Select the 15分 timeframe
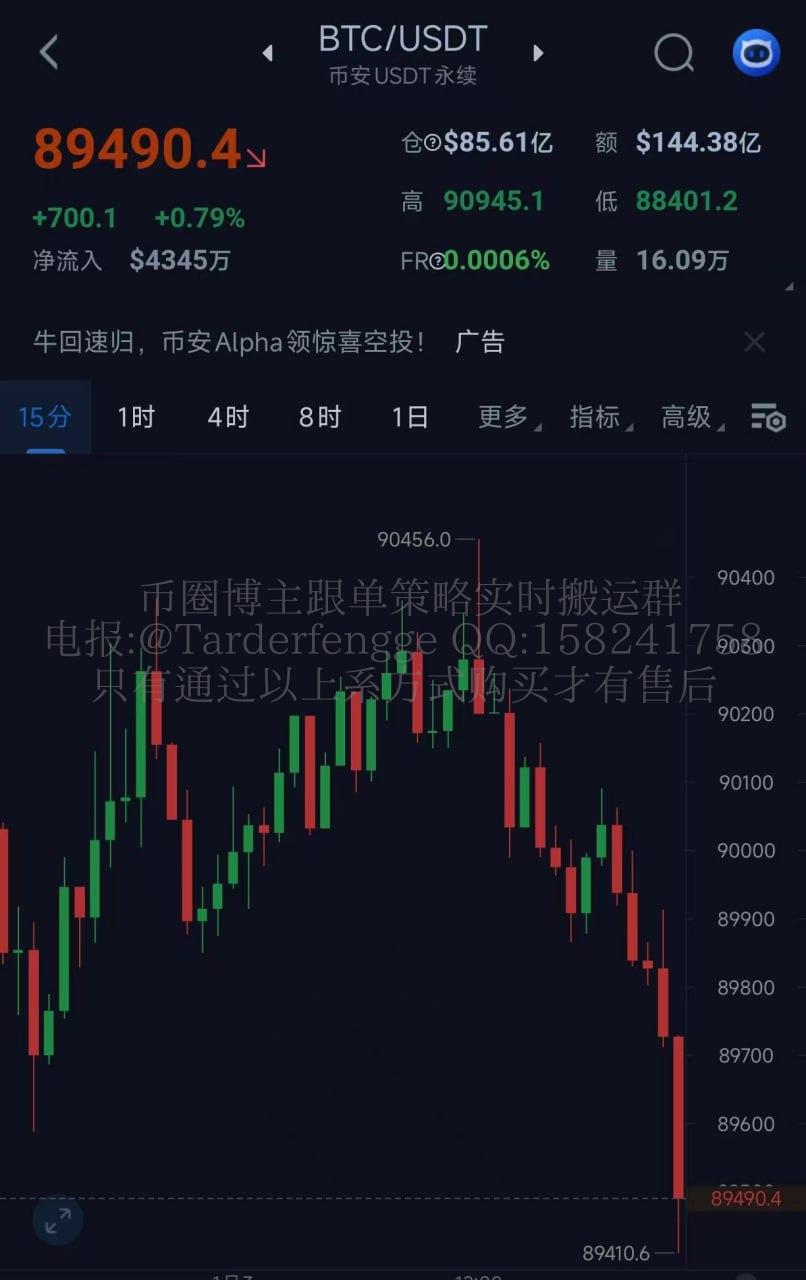 pyautogui.click(x=45, y=417)
